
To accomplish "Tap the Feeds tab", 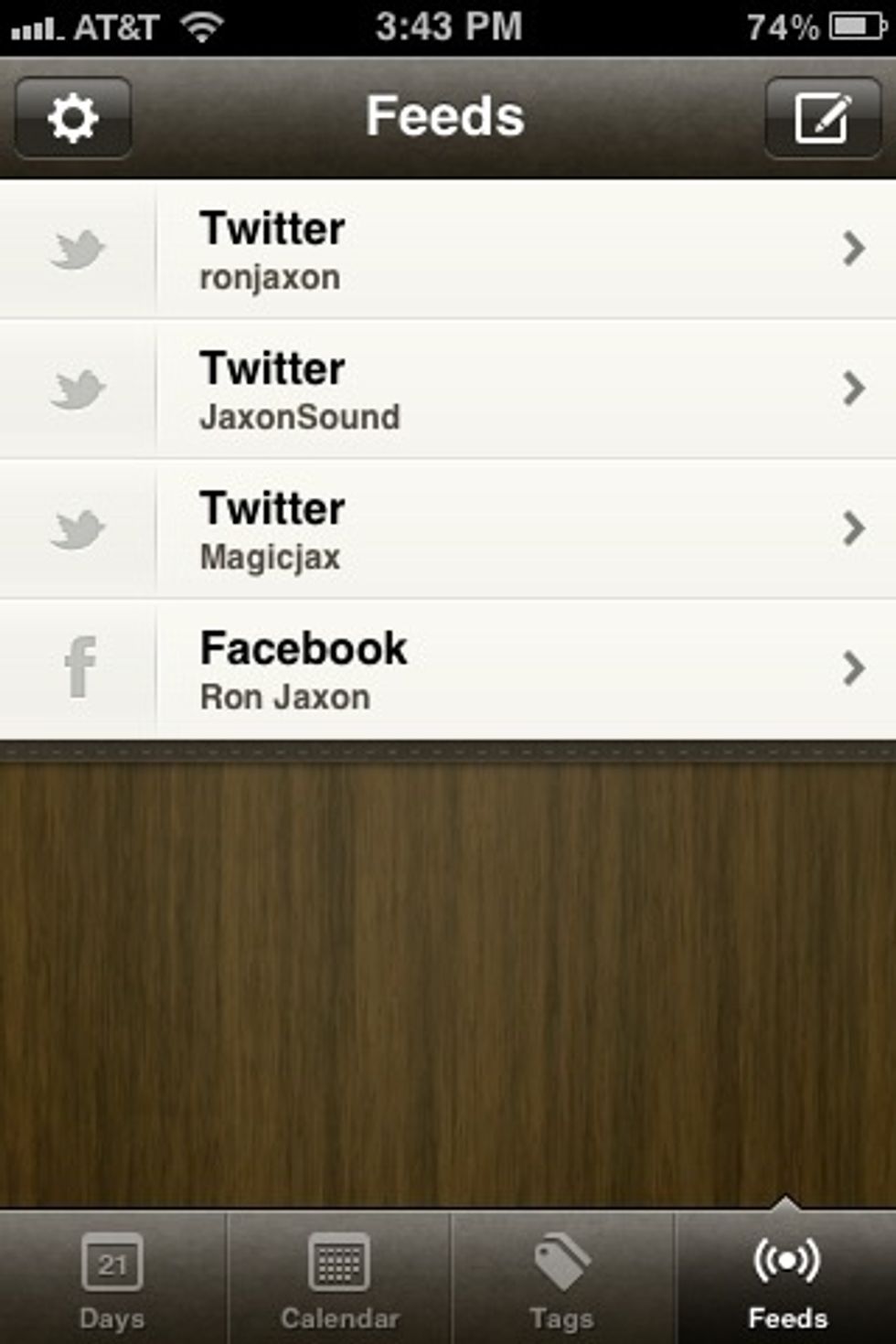I will coord(787,1280).
